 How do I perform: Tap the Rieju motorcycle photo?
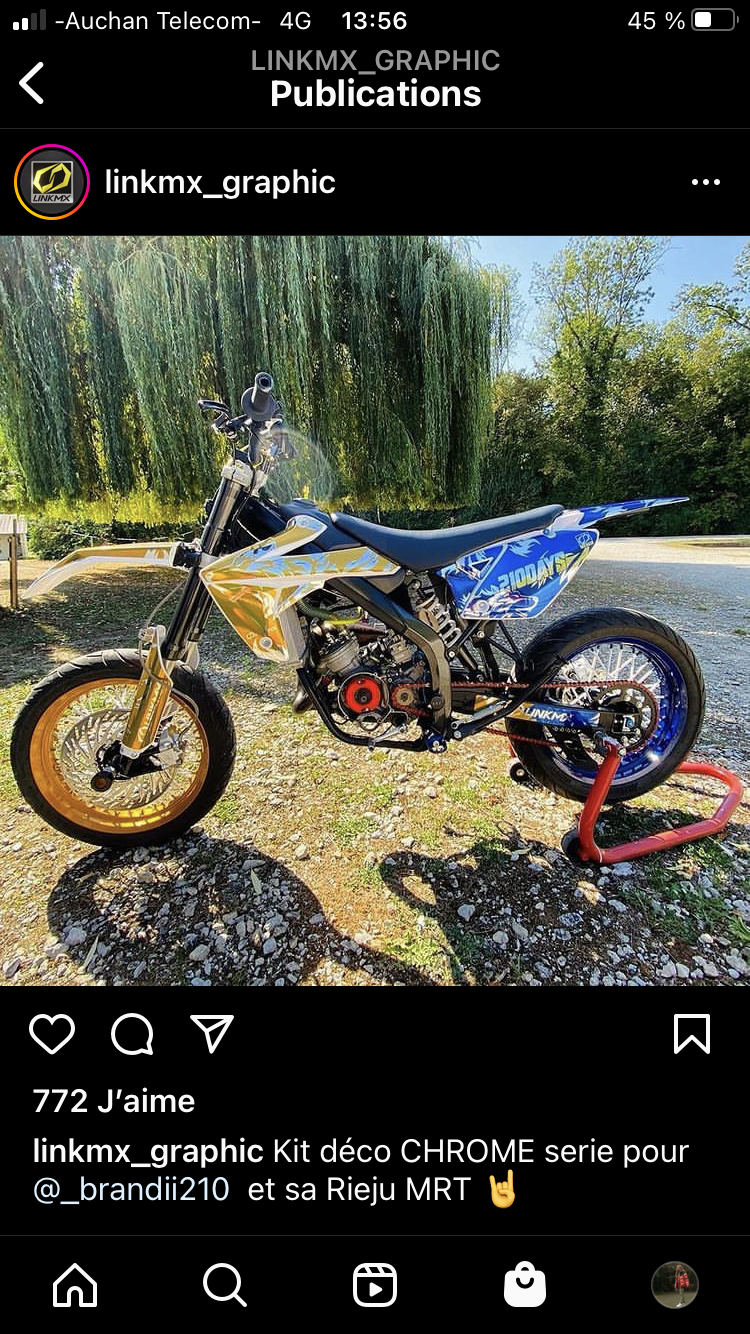pos(375,610)
